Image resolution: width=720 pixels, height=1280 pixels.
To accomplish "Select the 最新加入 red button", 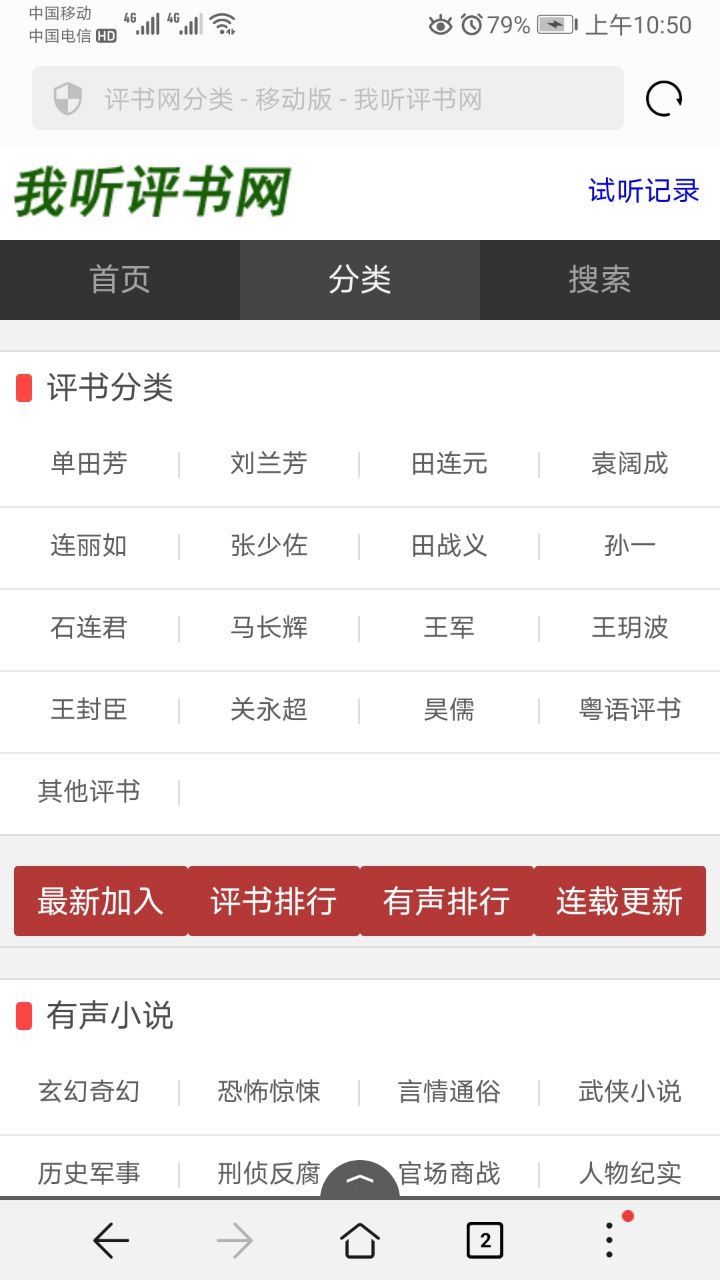I will (98, 901).
